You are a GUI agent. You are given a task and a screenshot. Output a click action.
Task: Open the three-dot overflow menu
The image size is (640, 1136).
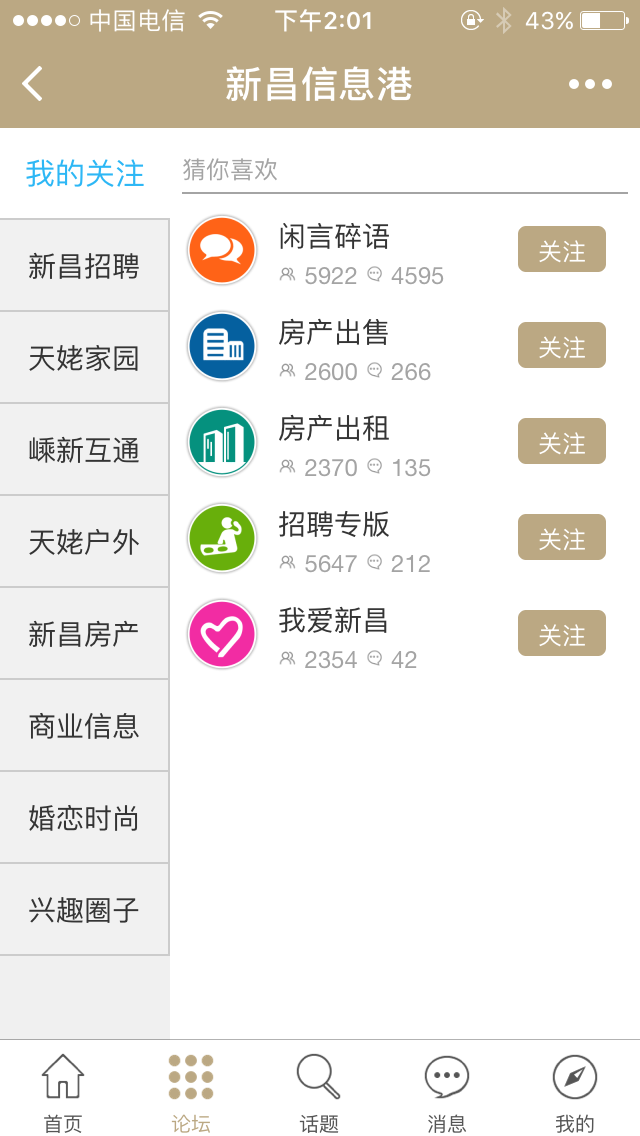590,84
